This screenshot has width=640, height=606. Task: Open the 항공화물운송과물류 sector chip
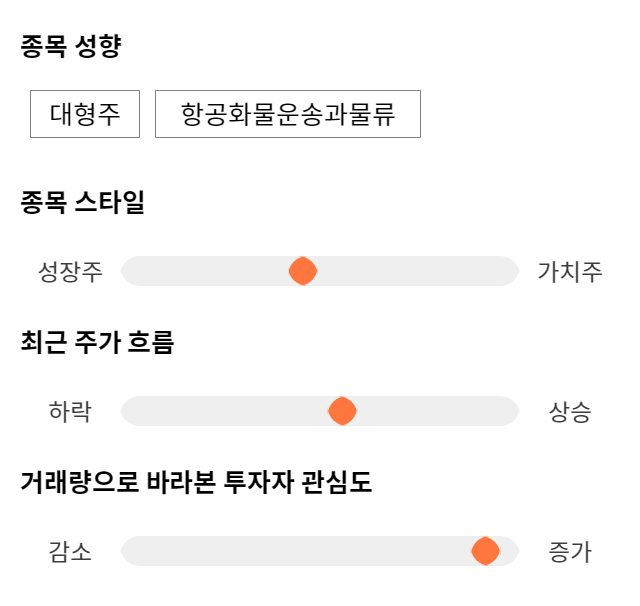click(x=288, y=114)
